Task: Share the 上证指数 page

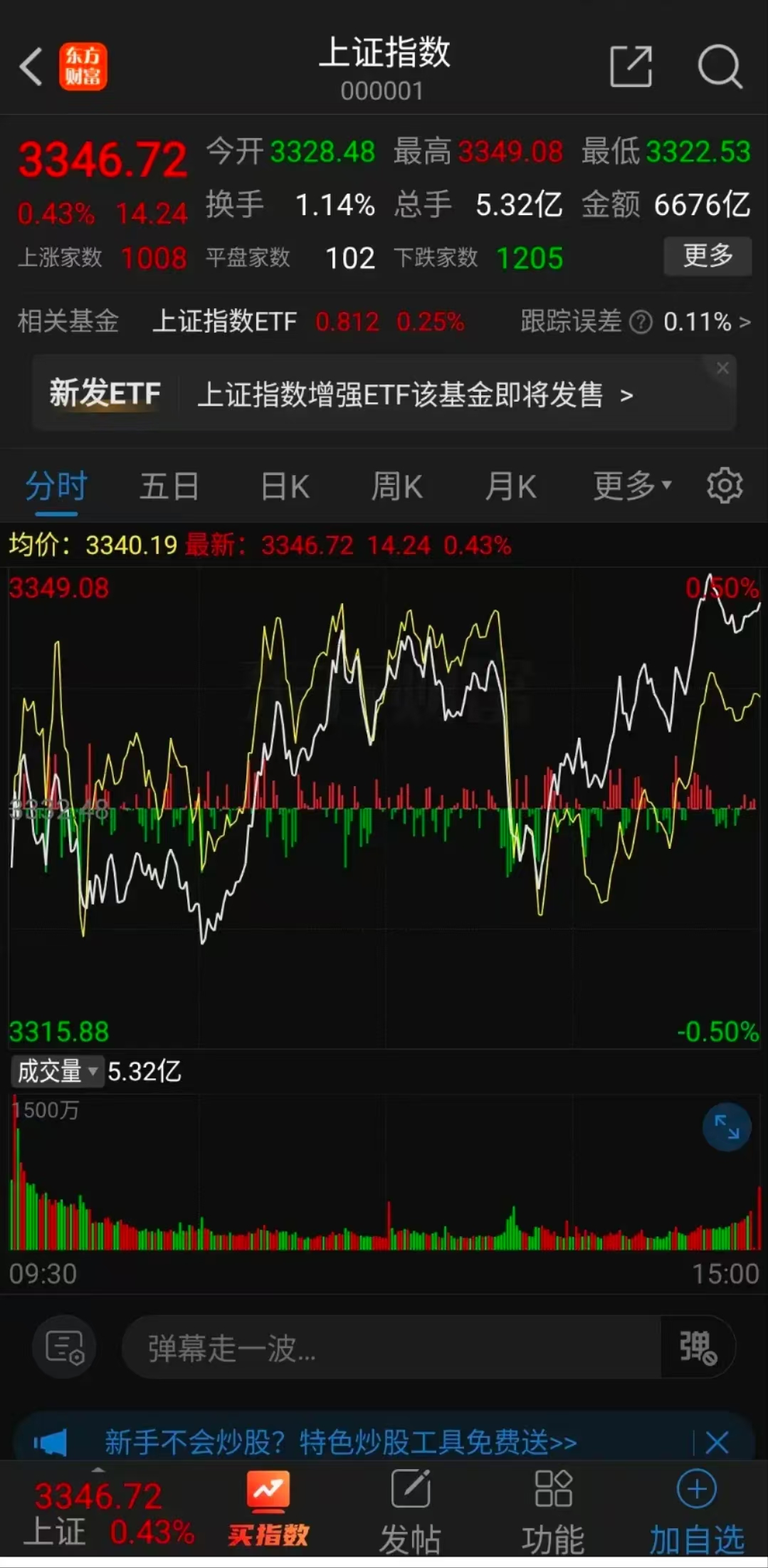Action: (x=629, y=66)
